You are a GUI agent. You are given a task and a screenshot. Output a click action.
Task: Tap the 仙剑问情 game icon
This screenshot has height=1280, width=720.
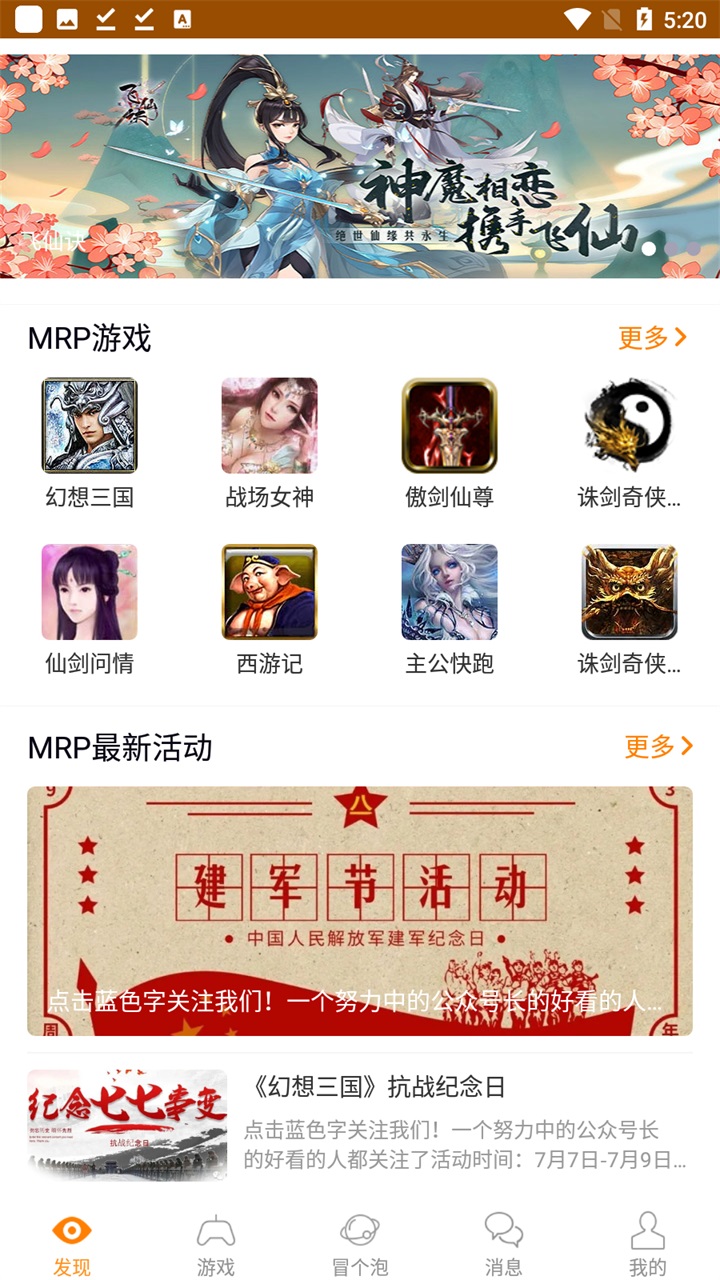(88, 590)
